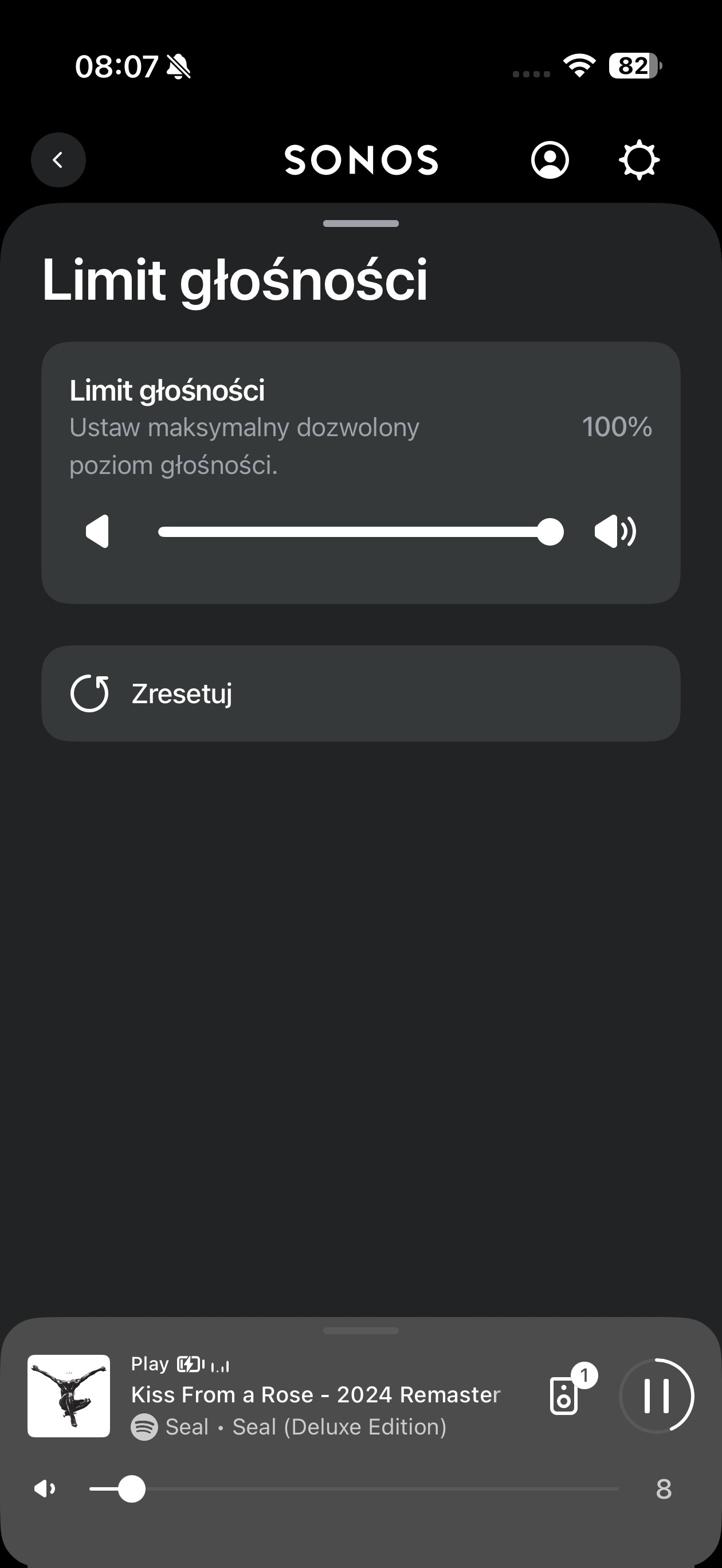Pause Kiss From a Rose playback
722x1568 pixels.
[656, 1395]
